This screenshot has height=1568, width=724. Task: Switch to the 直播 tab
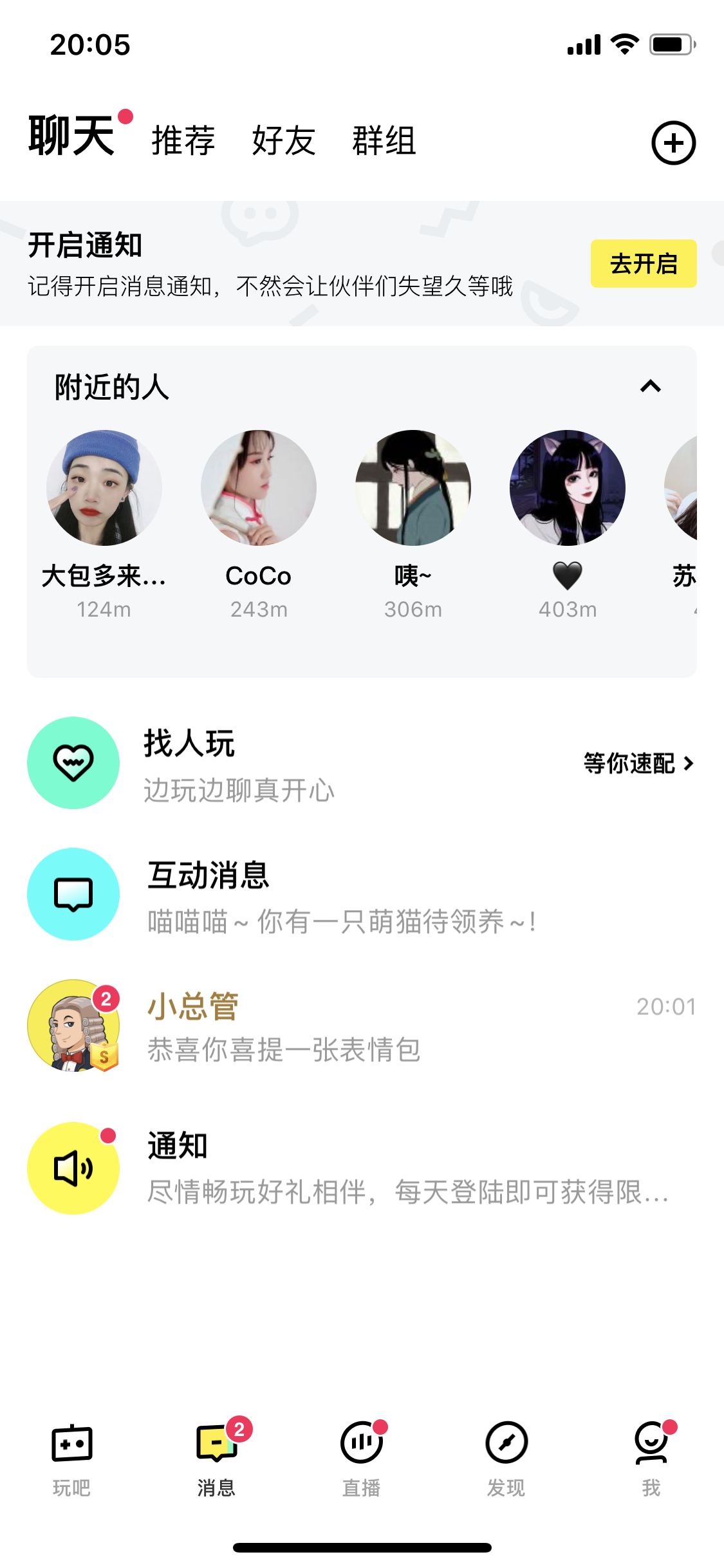tap(362, 1457)
